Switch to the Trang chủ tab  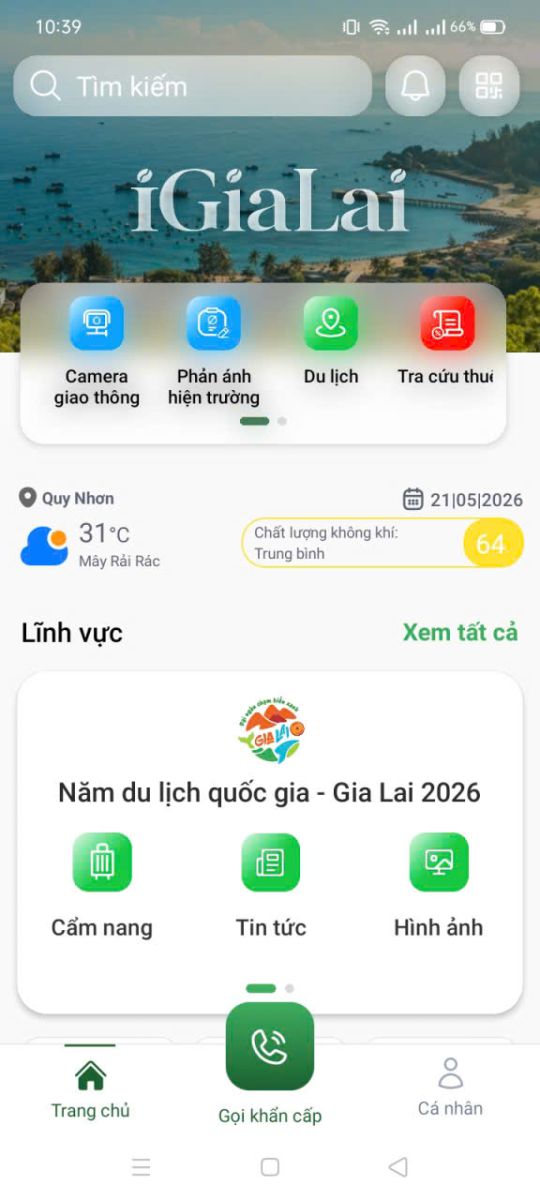coord(90,1089)
